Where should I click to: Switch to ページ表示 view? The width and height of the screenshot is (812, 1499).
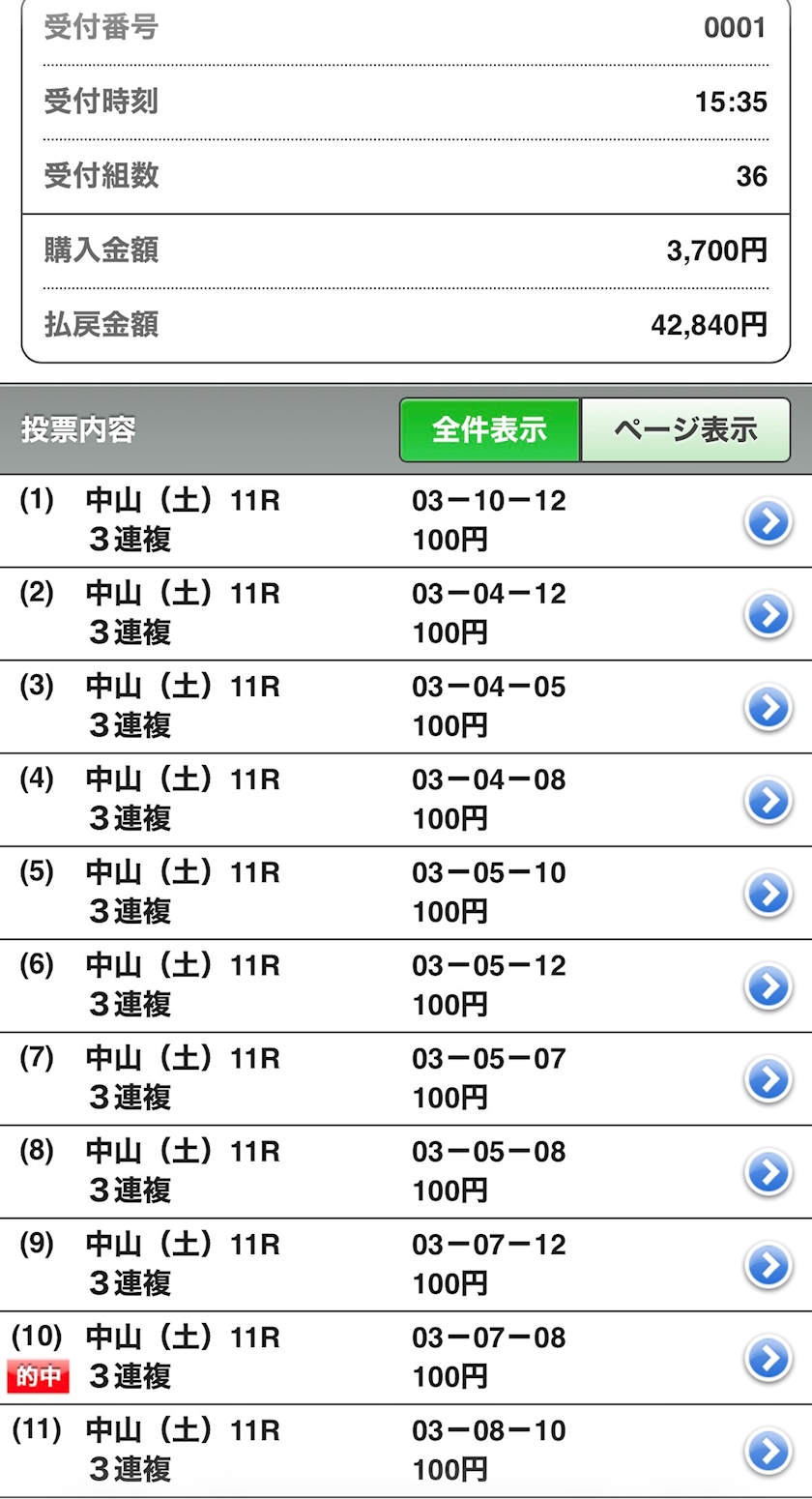coord(685,430)
